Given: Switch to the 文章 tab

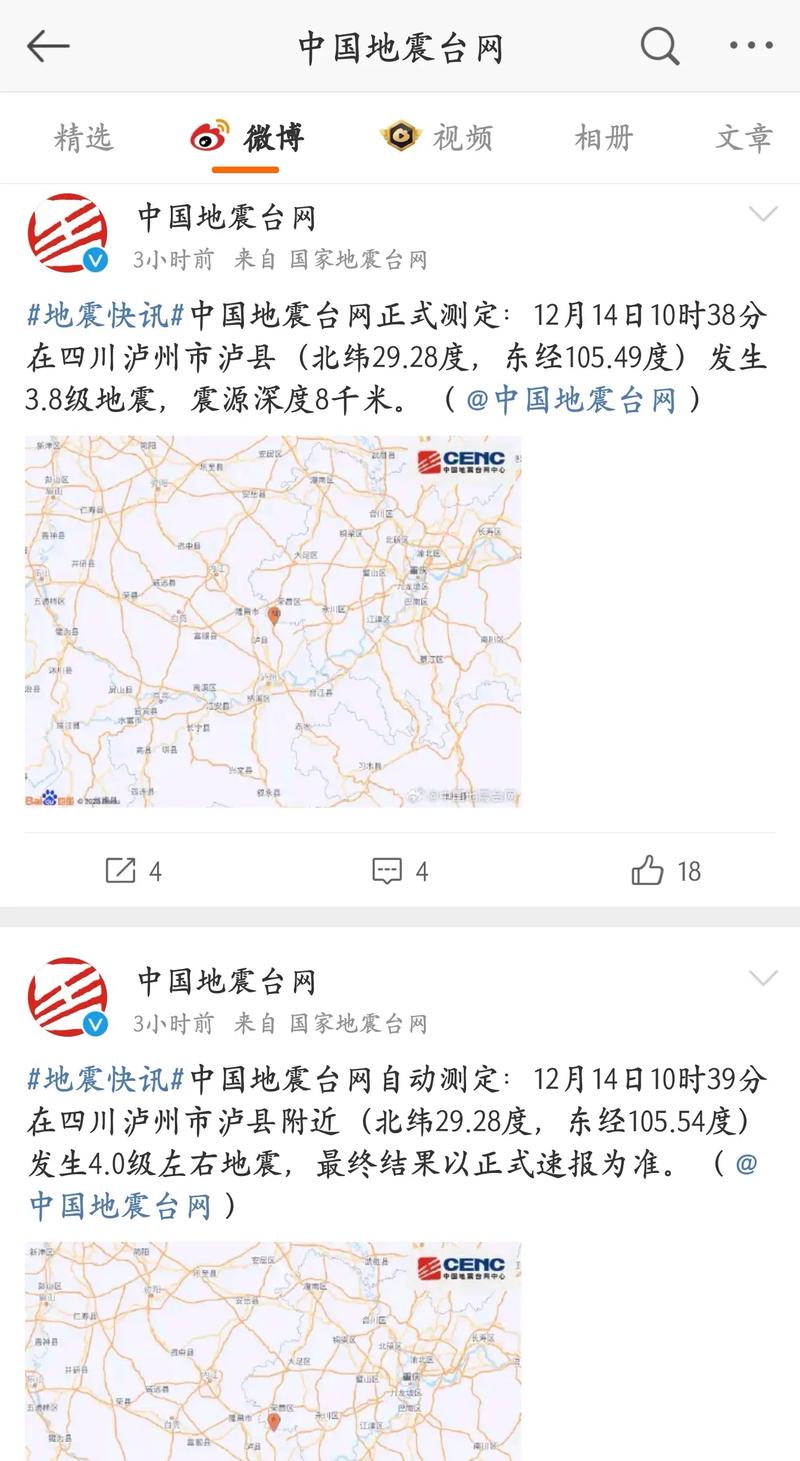Looking at the screenshot, I should pos(744,137).
